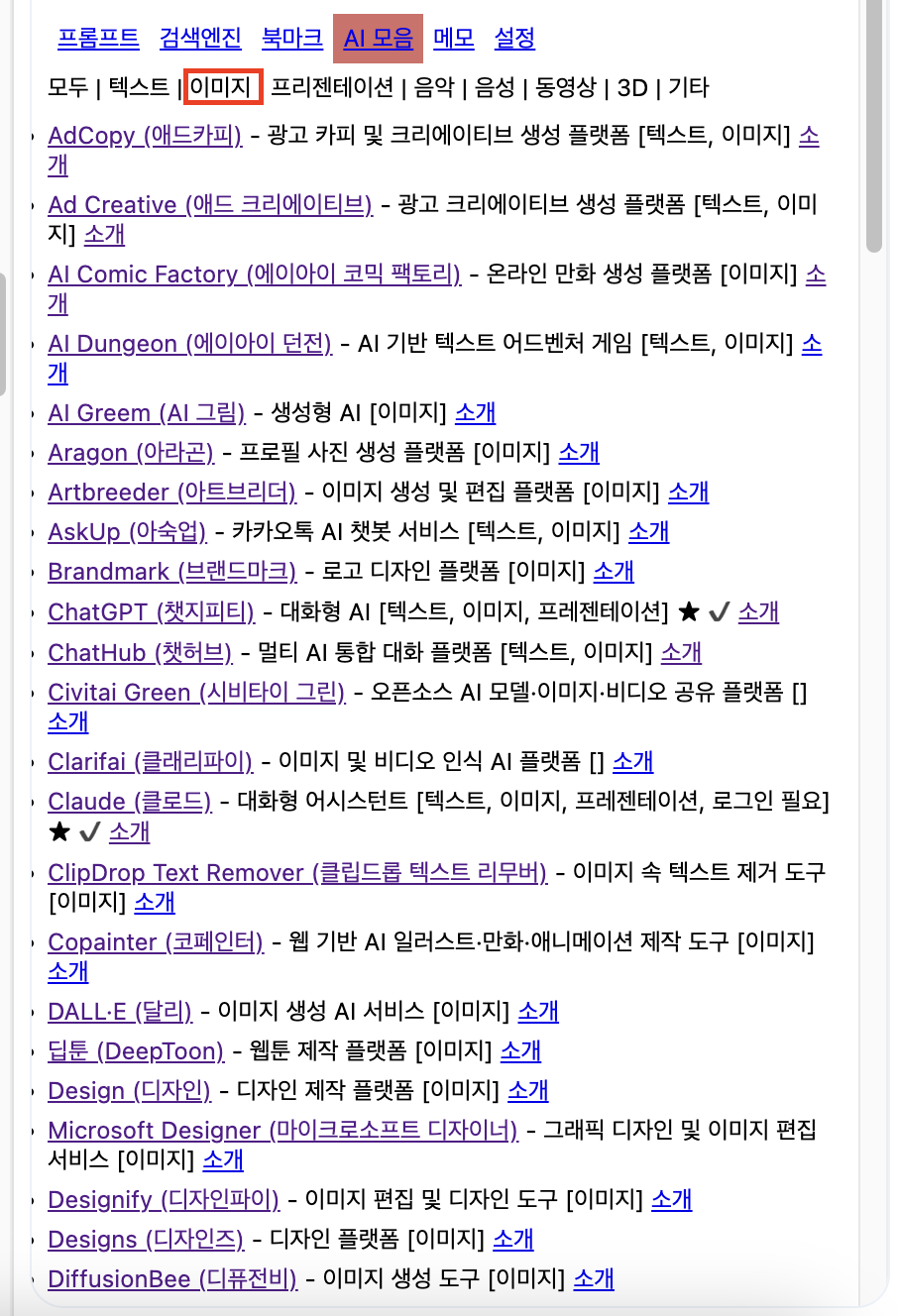Open the DALL·E (달리) link
This screenshot has width=898, height=1316.
pyautogui.click(x=120, y=1012)
